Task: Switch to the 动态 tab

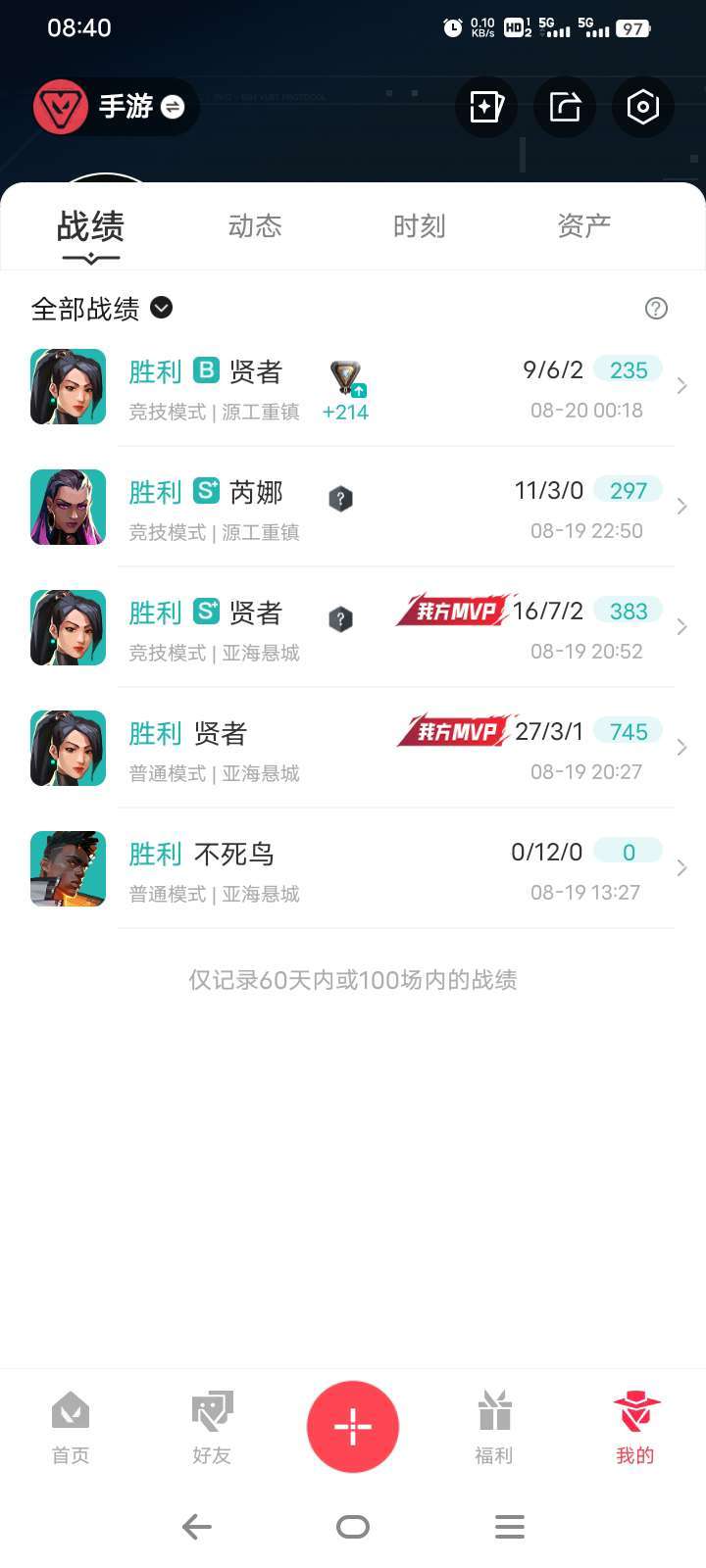Action: coord(255,226)
